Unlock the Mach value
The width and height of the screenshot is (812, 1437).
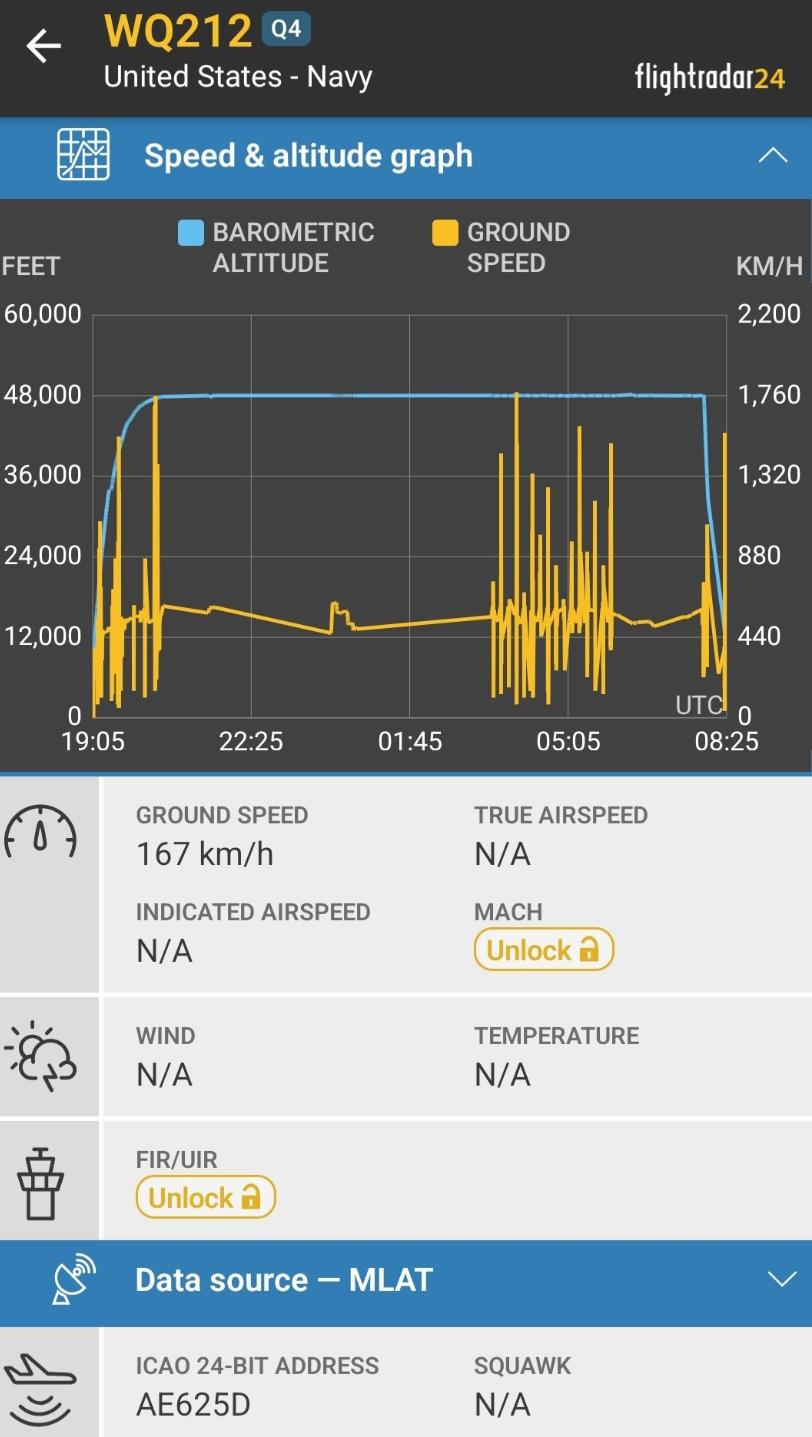543,950
